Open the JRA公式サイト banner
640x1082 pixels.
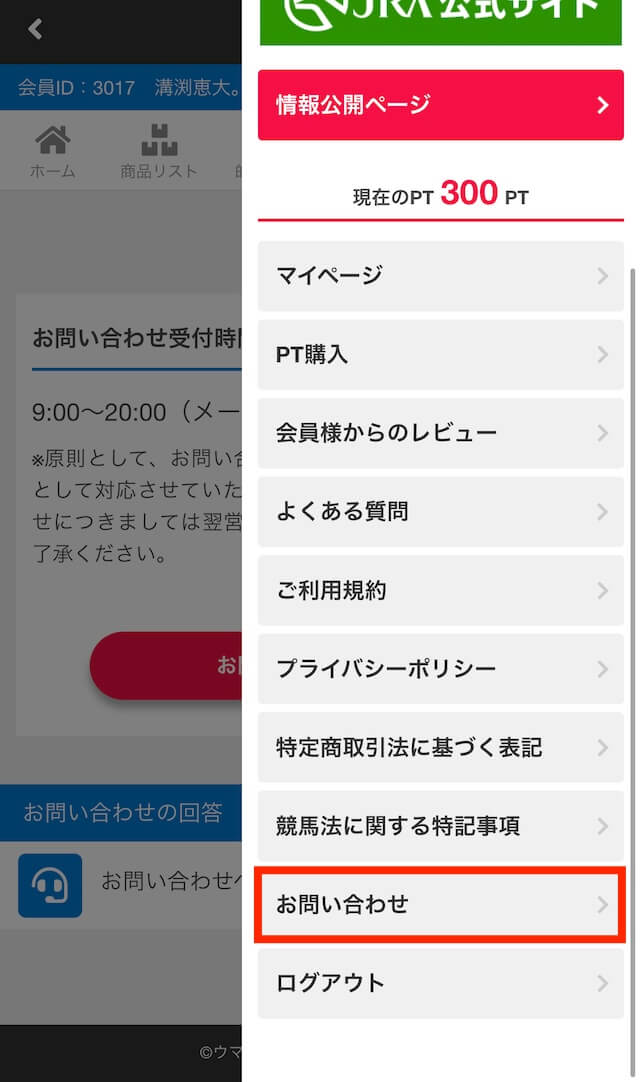point(440,20)
